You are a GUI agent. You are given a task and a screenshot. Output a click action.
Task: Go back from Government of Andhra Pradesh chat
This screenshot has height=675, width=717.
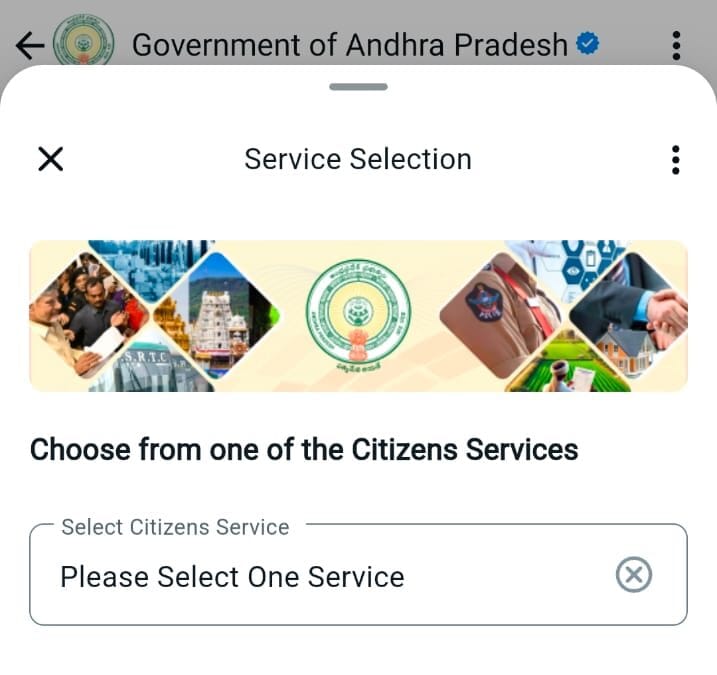pyautogui.click(x=30, y=45)
